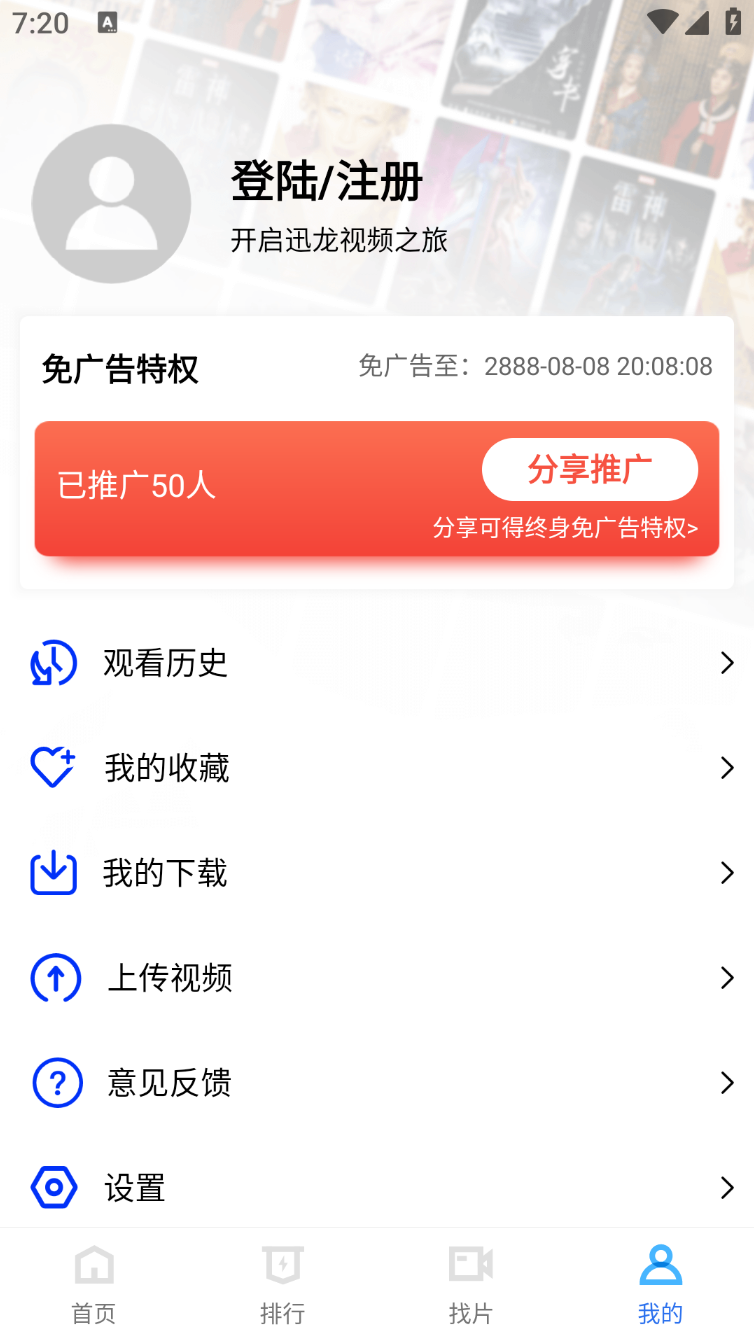Select the 我的 profile tab
Viewport: 754px width, 1338px height.
(660, 1285)
